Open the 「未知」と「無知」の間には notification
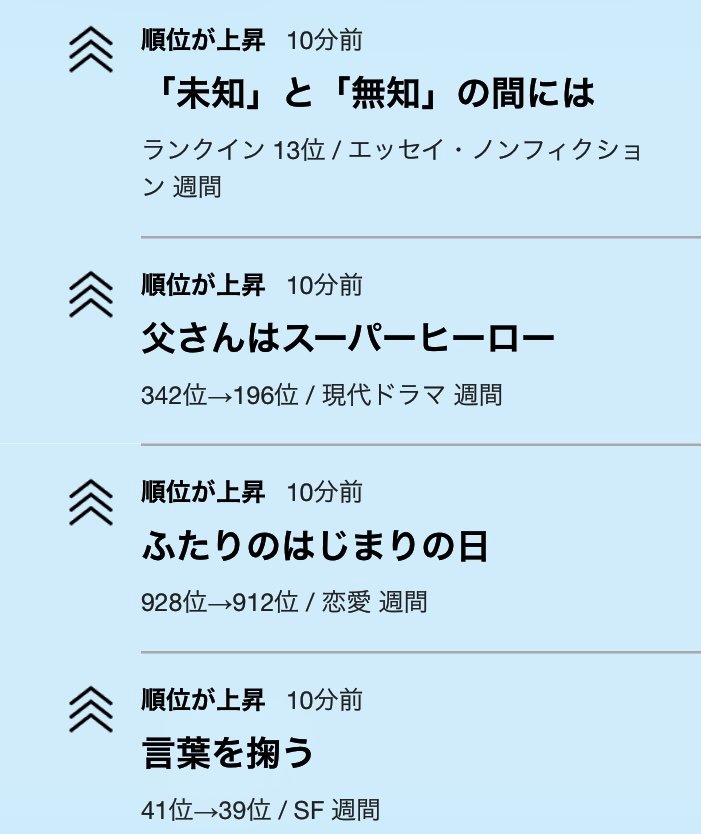Viewport: 701px width, 834px height. 368,94
